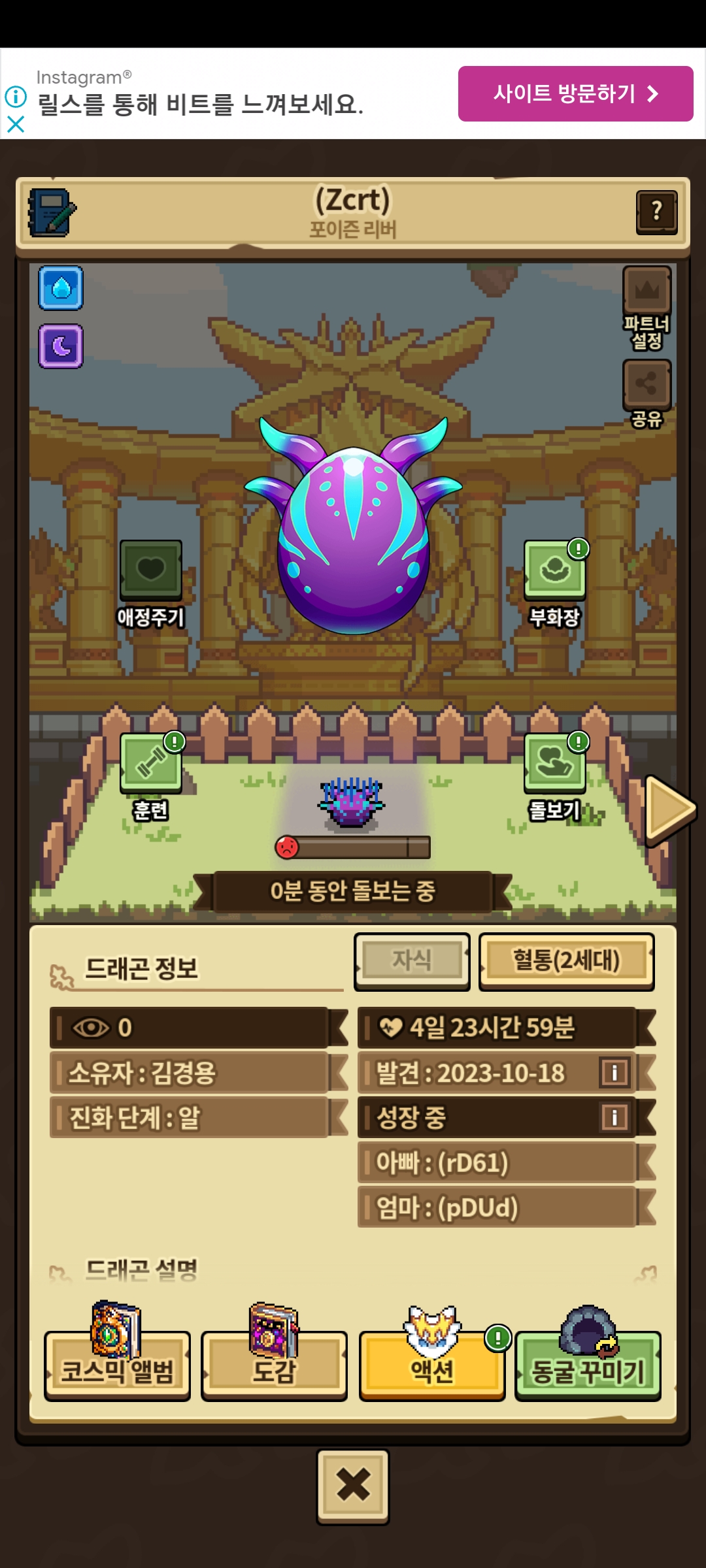This screenshot has width=706, height=1568.
Task: Close the dragon info panel
Action: (x=353, y=1485)
